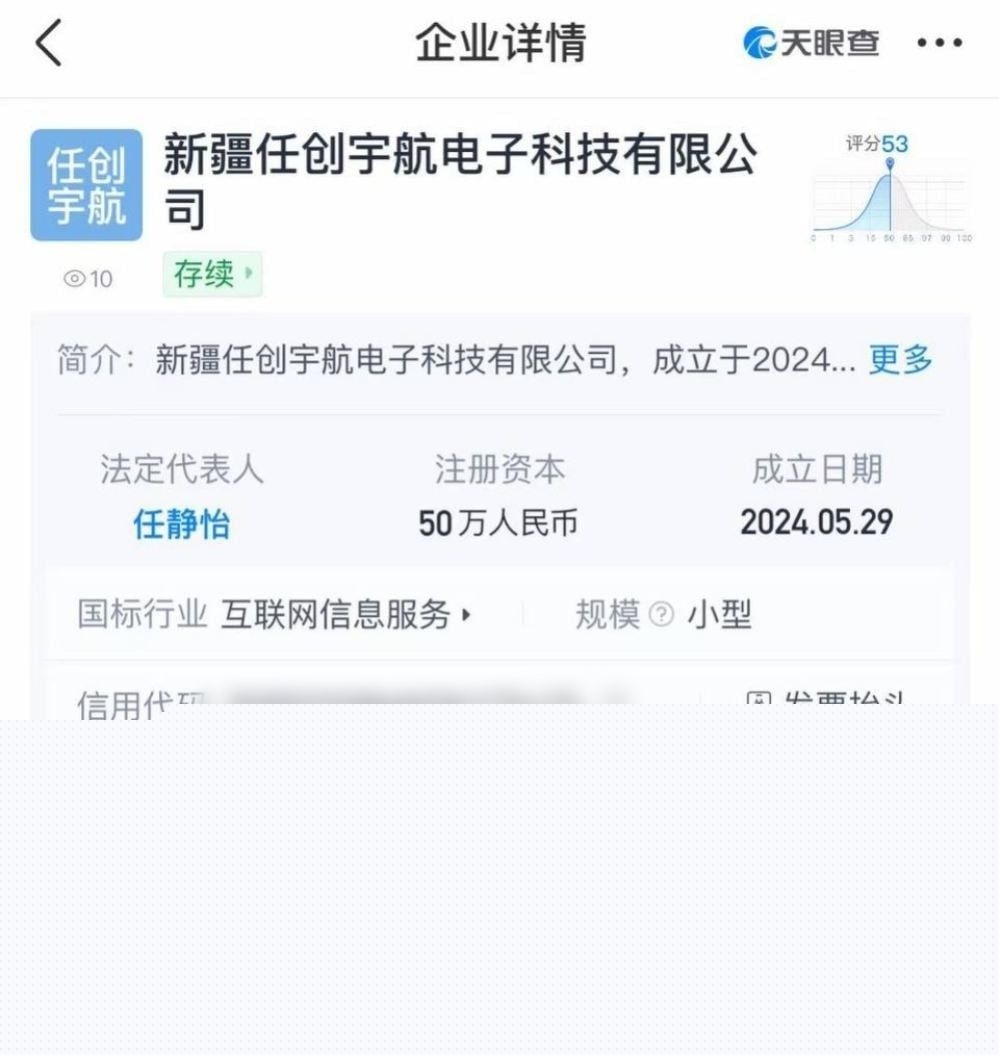Expand the company intro with 更多

pyautogui.click(x=900, y=360)
